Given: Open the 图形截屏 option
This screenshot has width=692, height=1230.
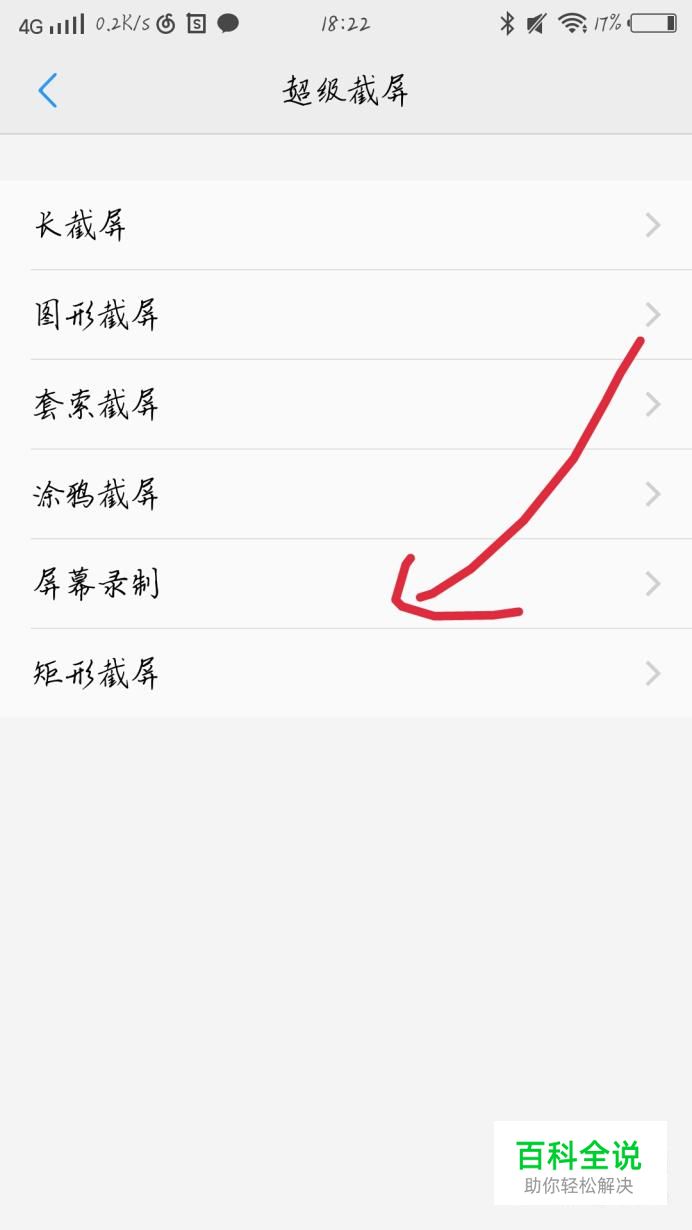Looking at the screenshot, I should point(345,315).
